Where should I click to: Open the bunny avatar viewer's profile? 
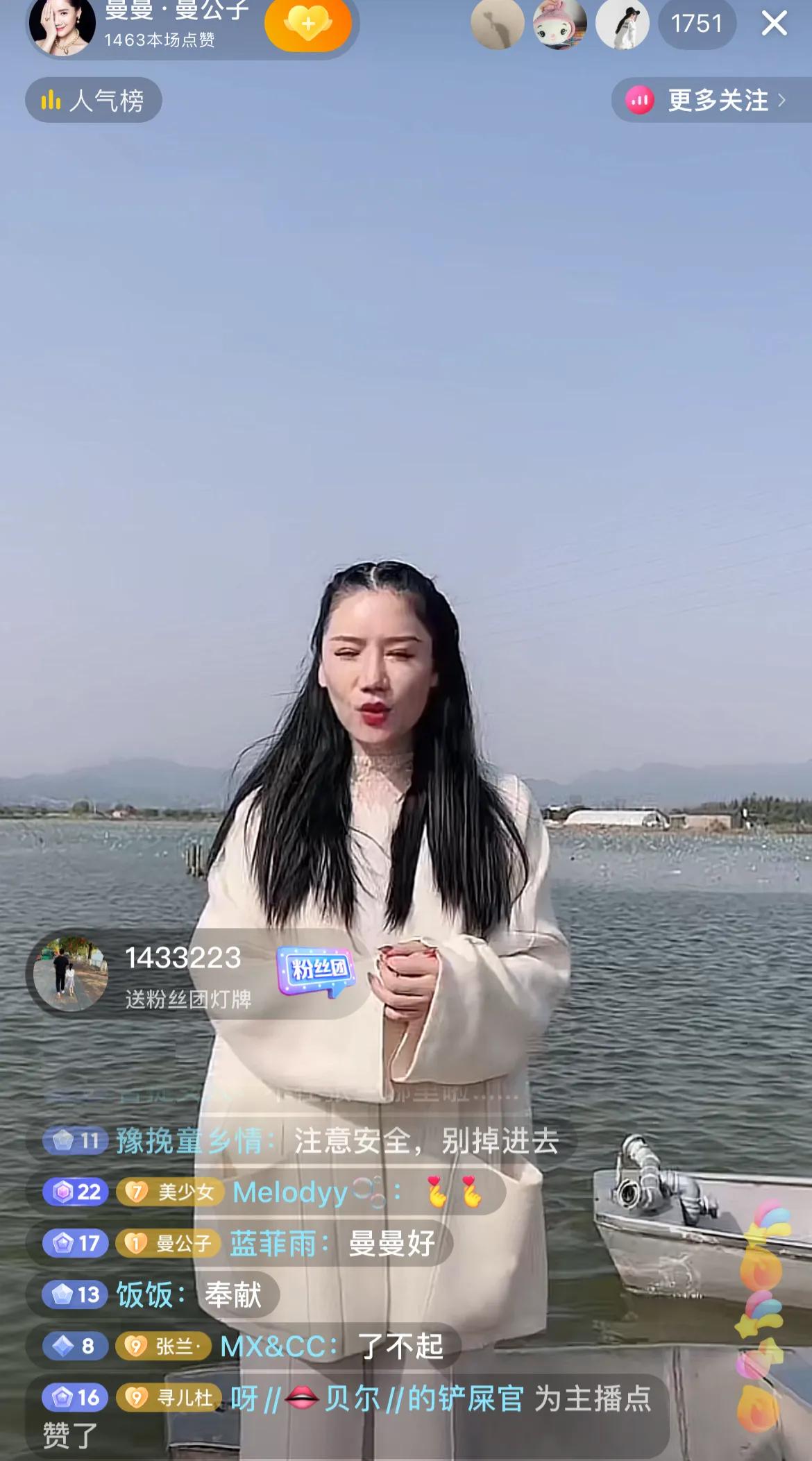click(559, 24)
